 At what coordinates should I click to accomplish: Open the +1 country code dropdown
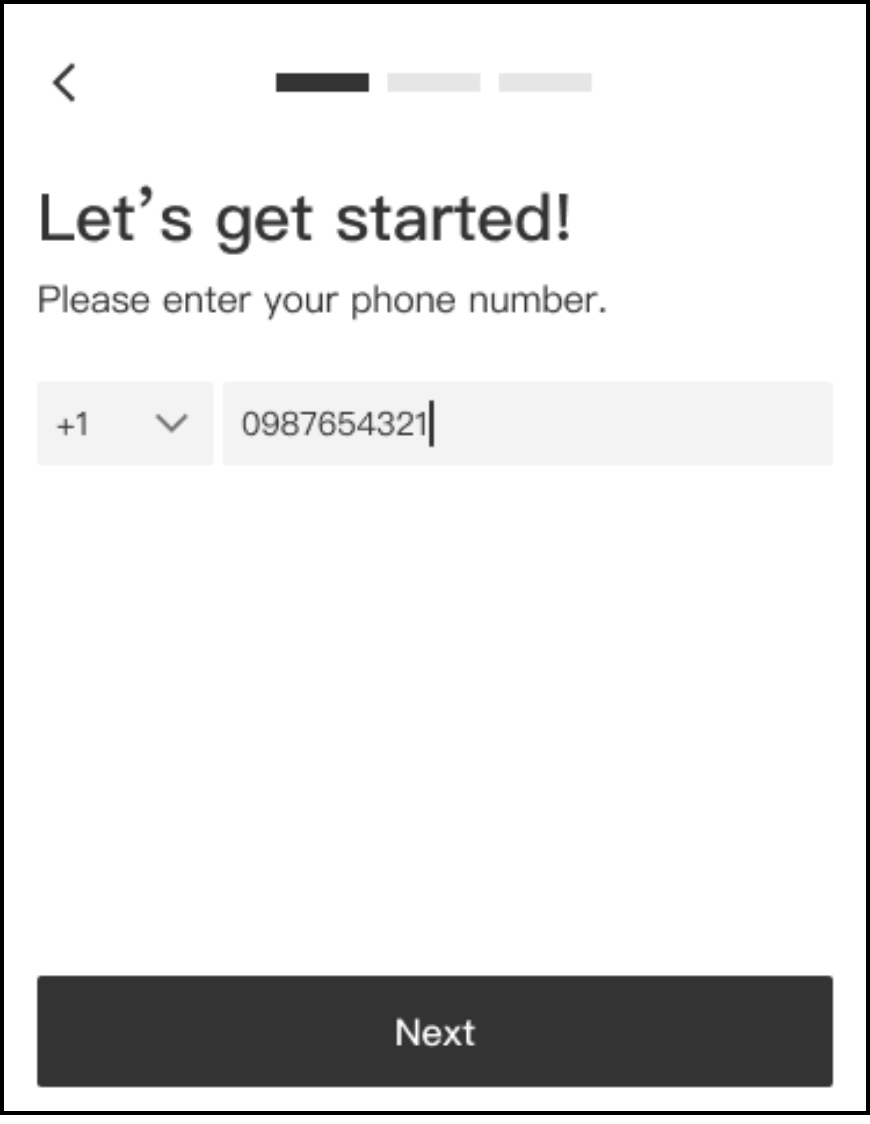(125, 424)
